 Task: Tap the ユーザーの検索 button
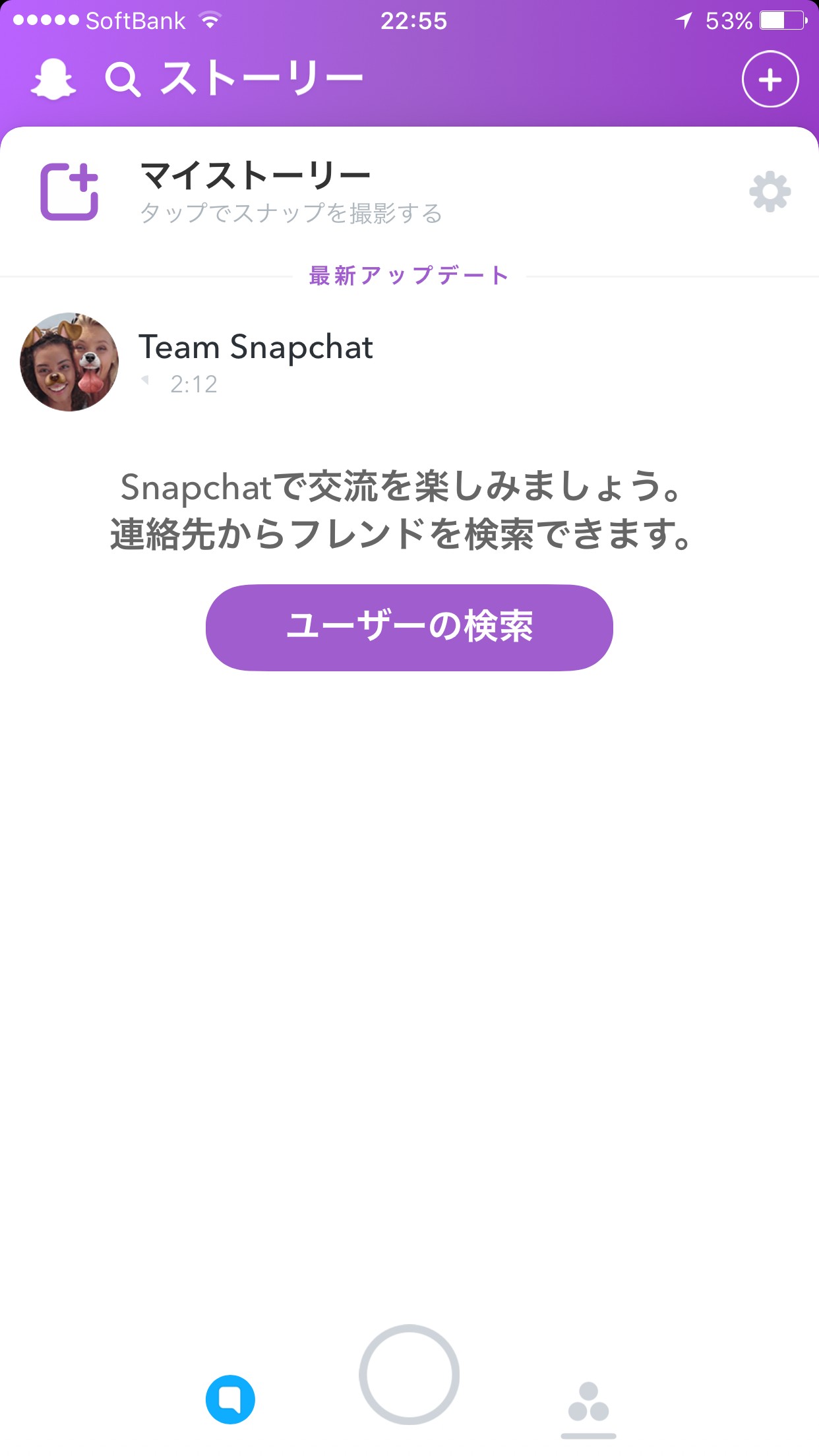(x=409, y=627)
